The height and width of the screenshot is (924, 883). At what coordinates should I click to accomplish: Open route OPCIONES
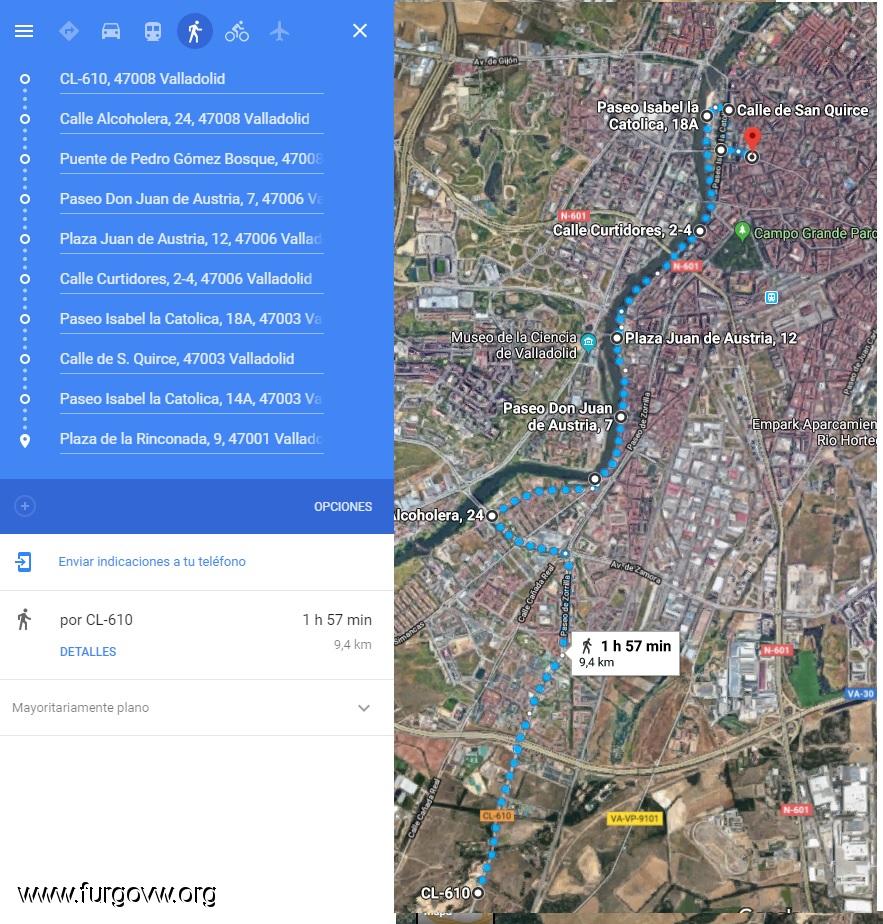pyautogui.click(x=343, y=507)
